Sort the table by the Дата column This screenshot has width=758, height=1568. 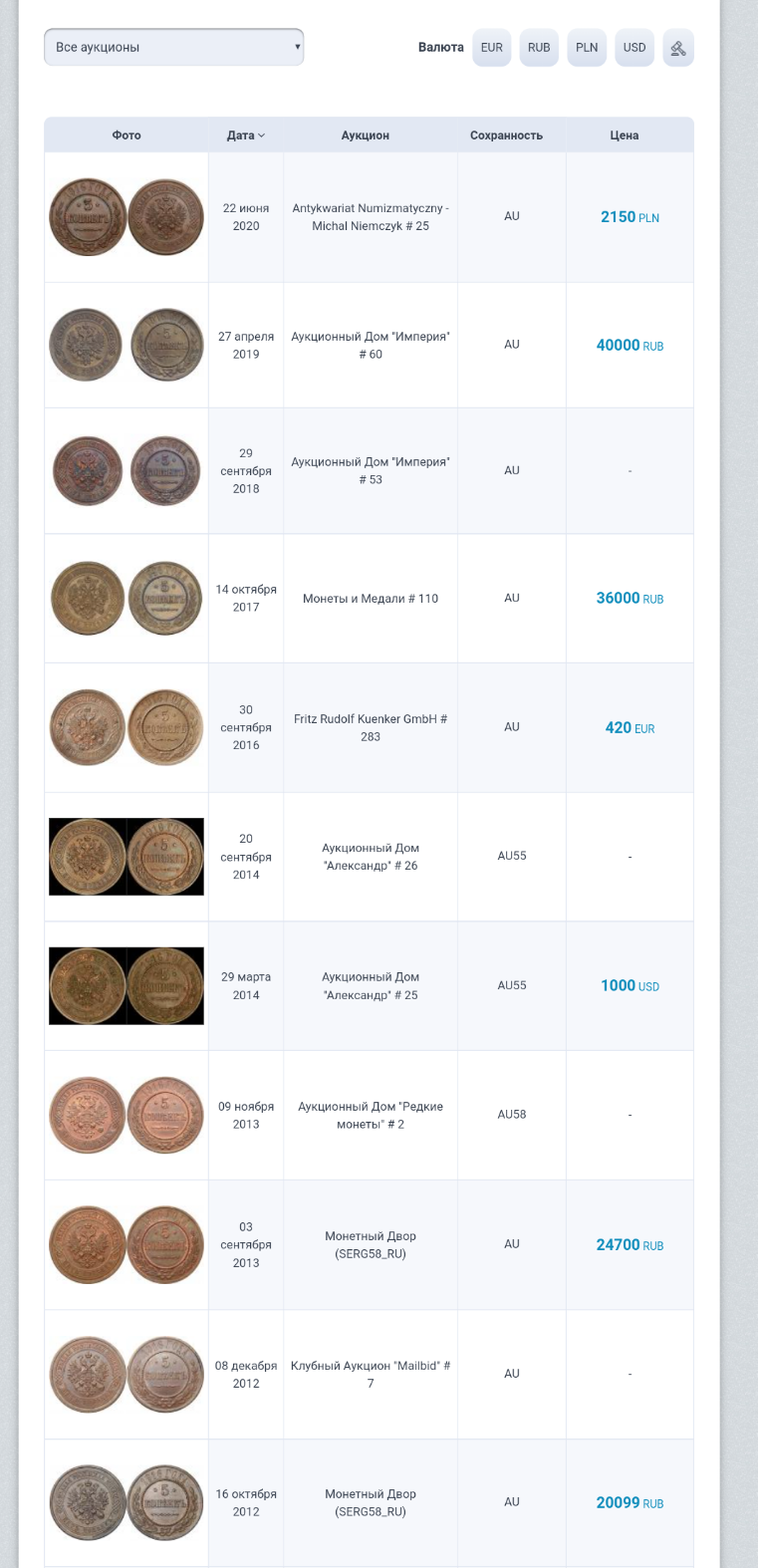coord(245,135)
